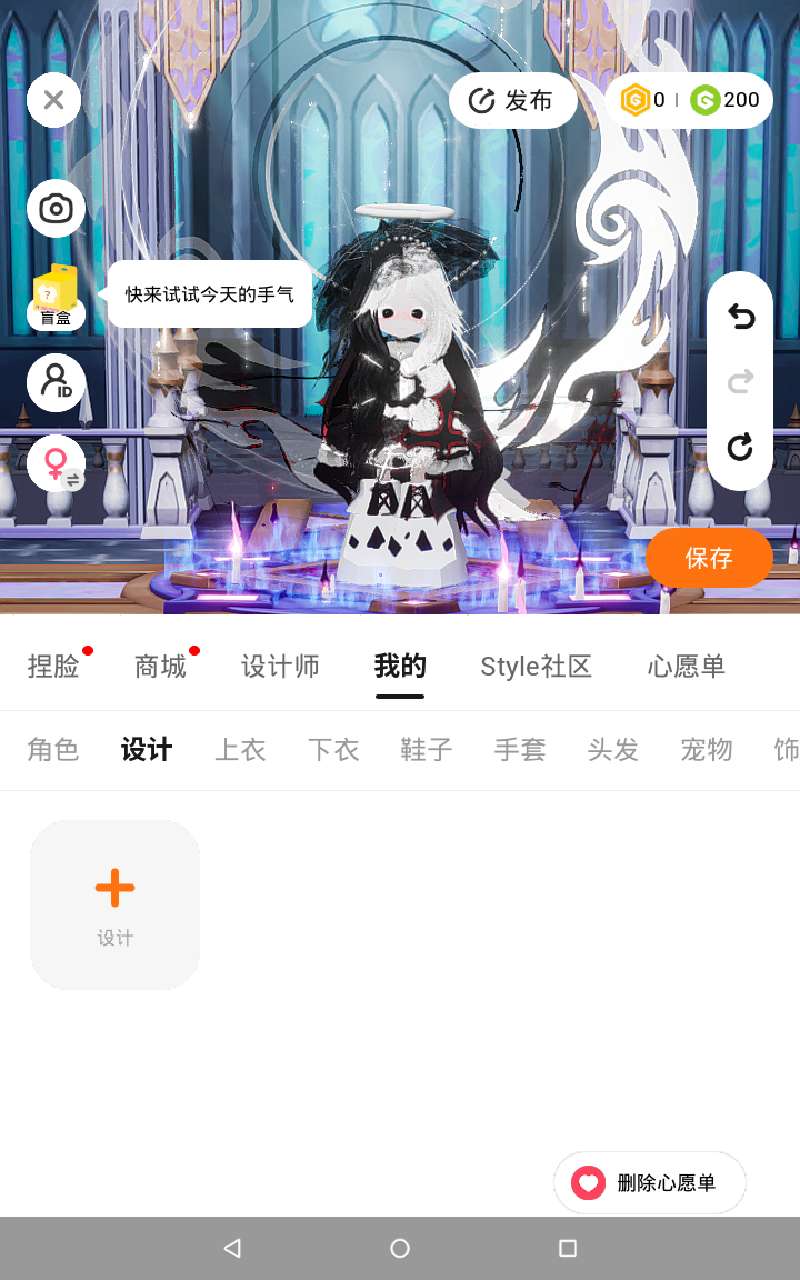Select the 角色 category
Screen dimensions: 800x1280
53,749
